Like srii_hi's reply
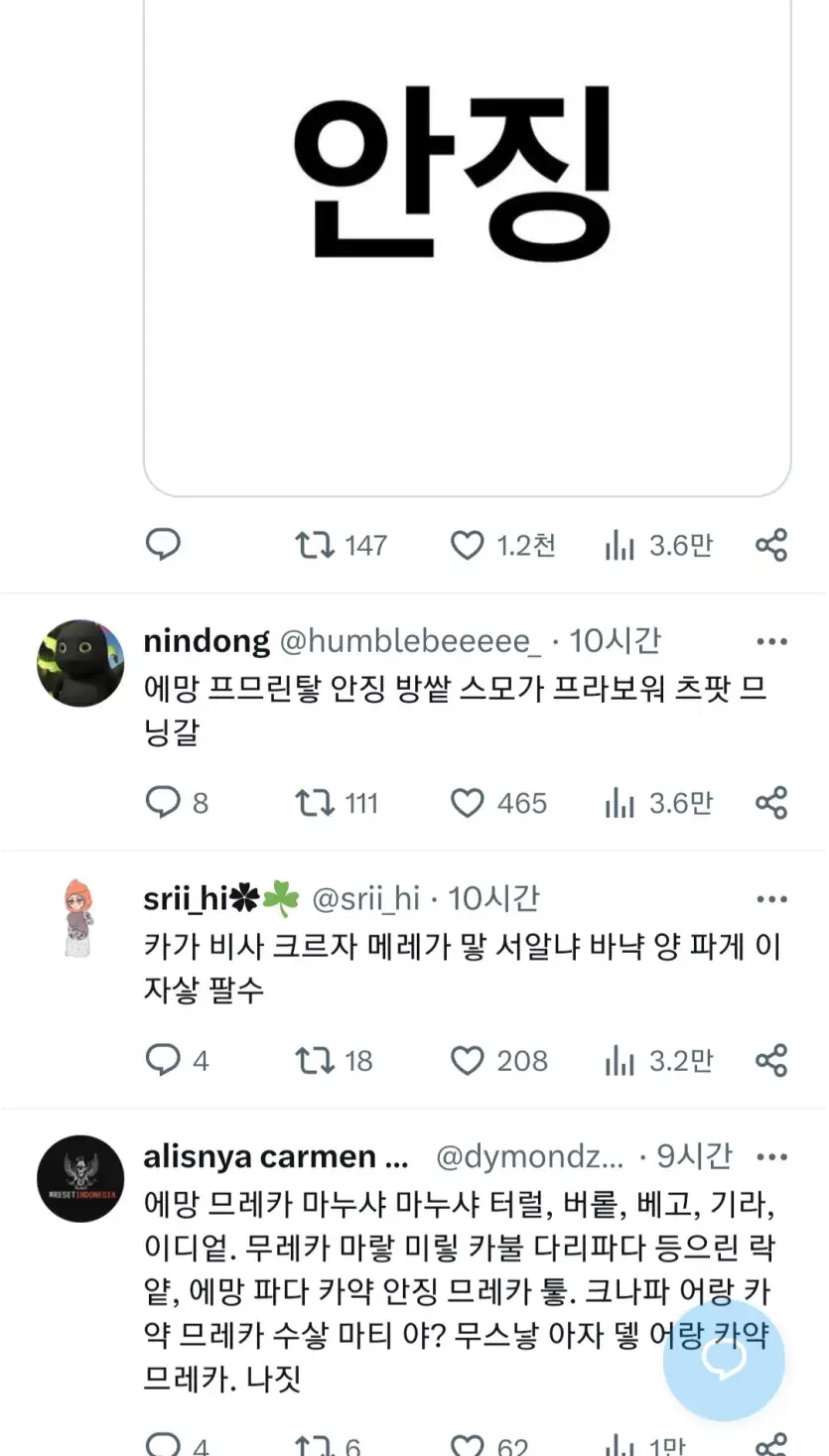The image size is (829, 1456). coord(467,1061)
